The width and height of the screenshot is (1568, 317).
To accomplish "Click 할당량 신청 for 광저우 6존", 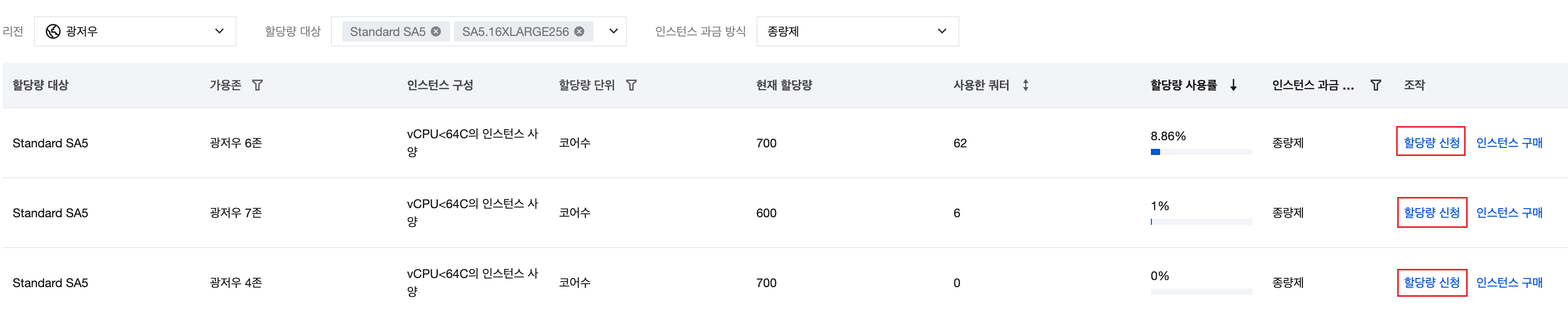I will pos(1431,142).
